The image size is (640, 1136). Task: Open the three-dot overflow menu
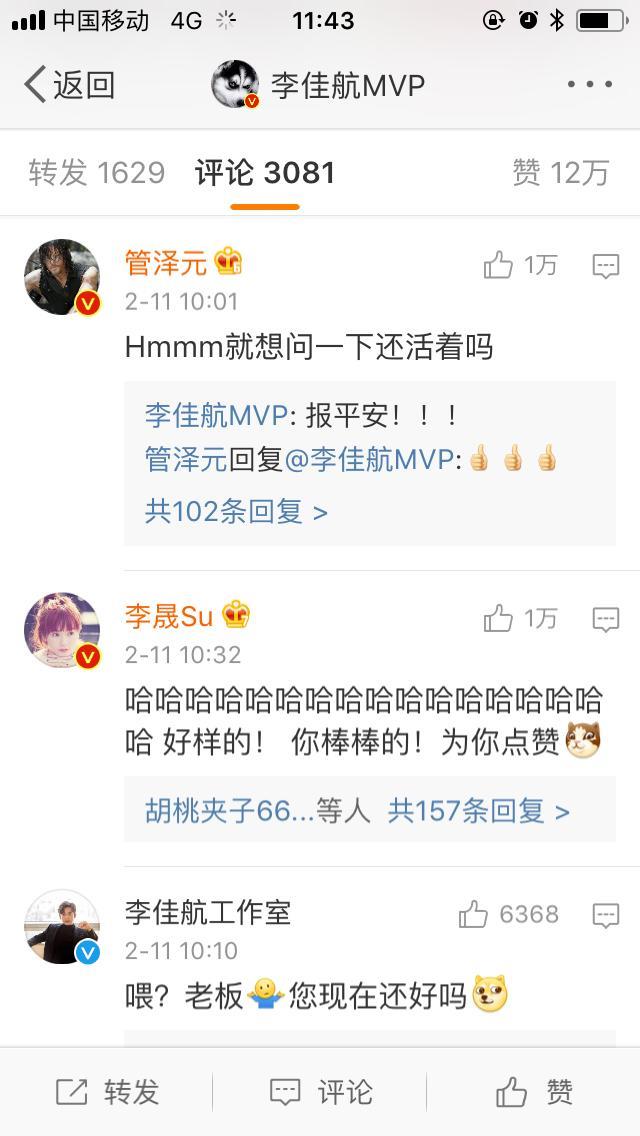589,85
